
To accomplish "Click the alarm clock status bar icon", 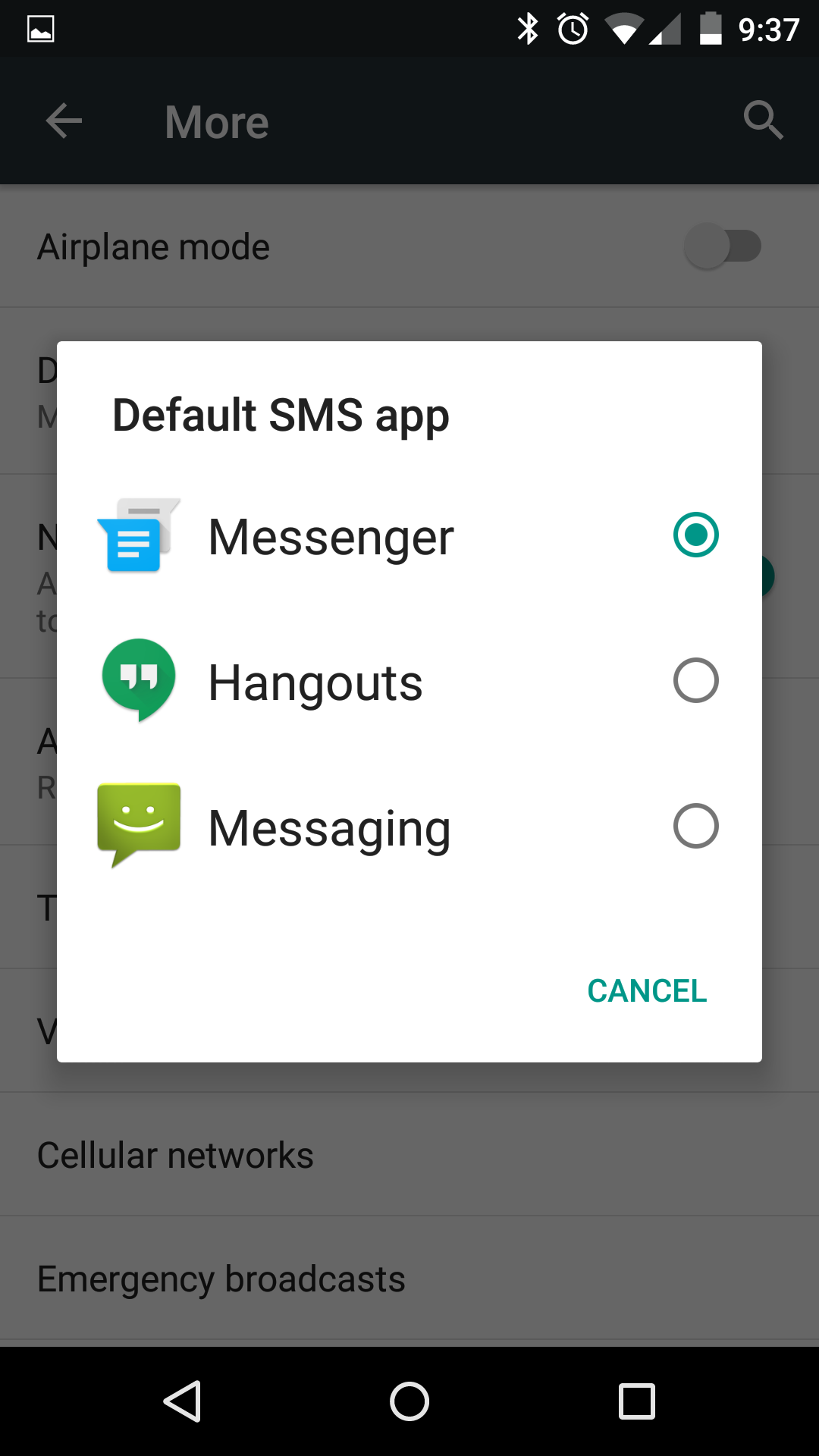I will click(x=570, y=27).
